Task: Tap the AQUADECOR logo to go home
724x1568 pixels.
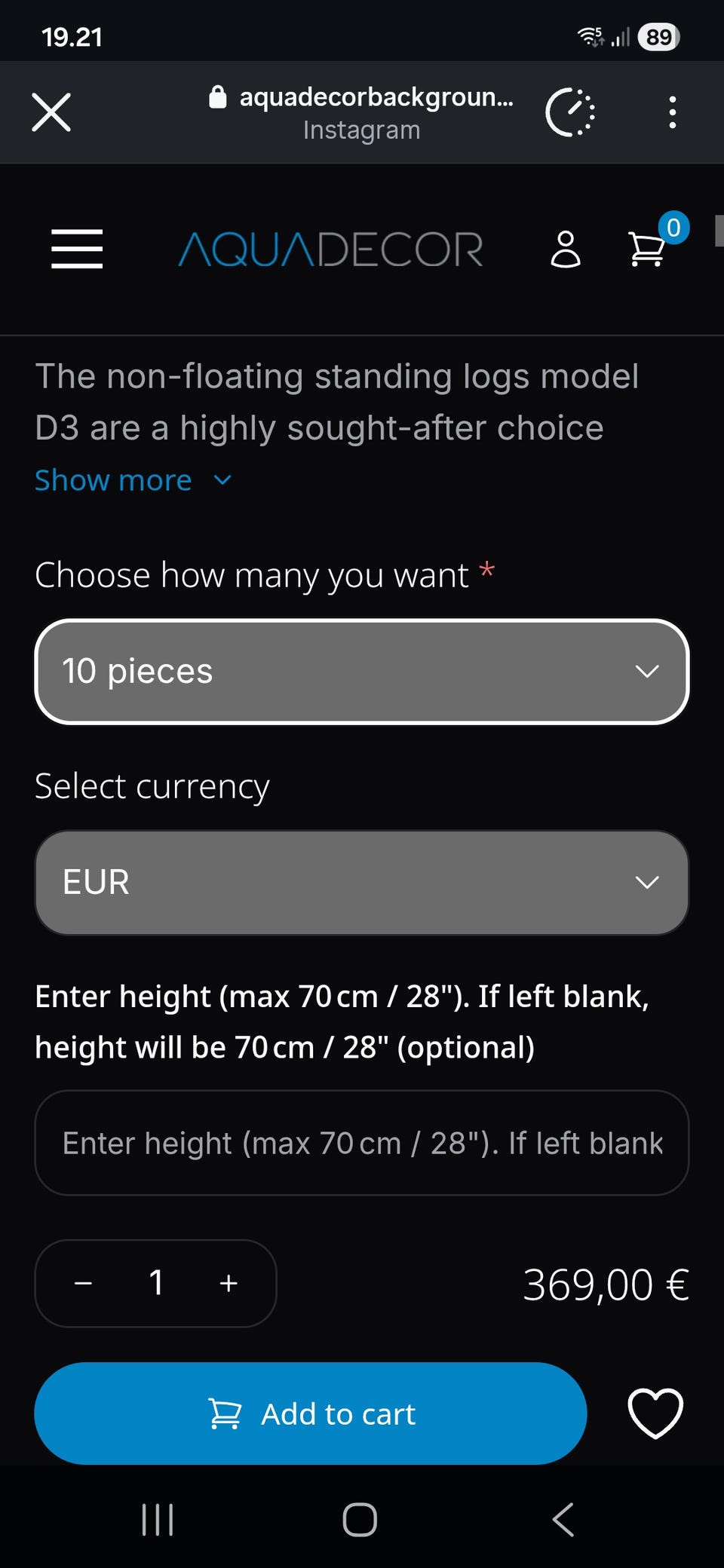Action: pos(330,250)
